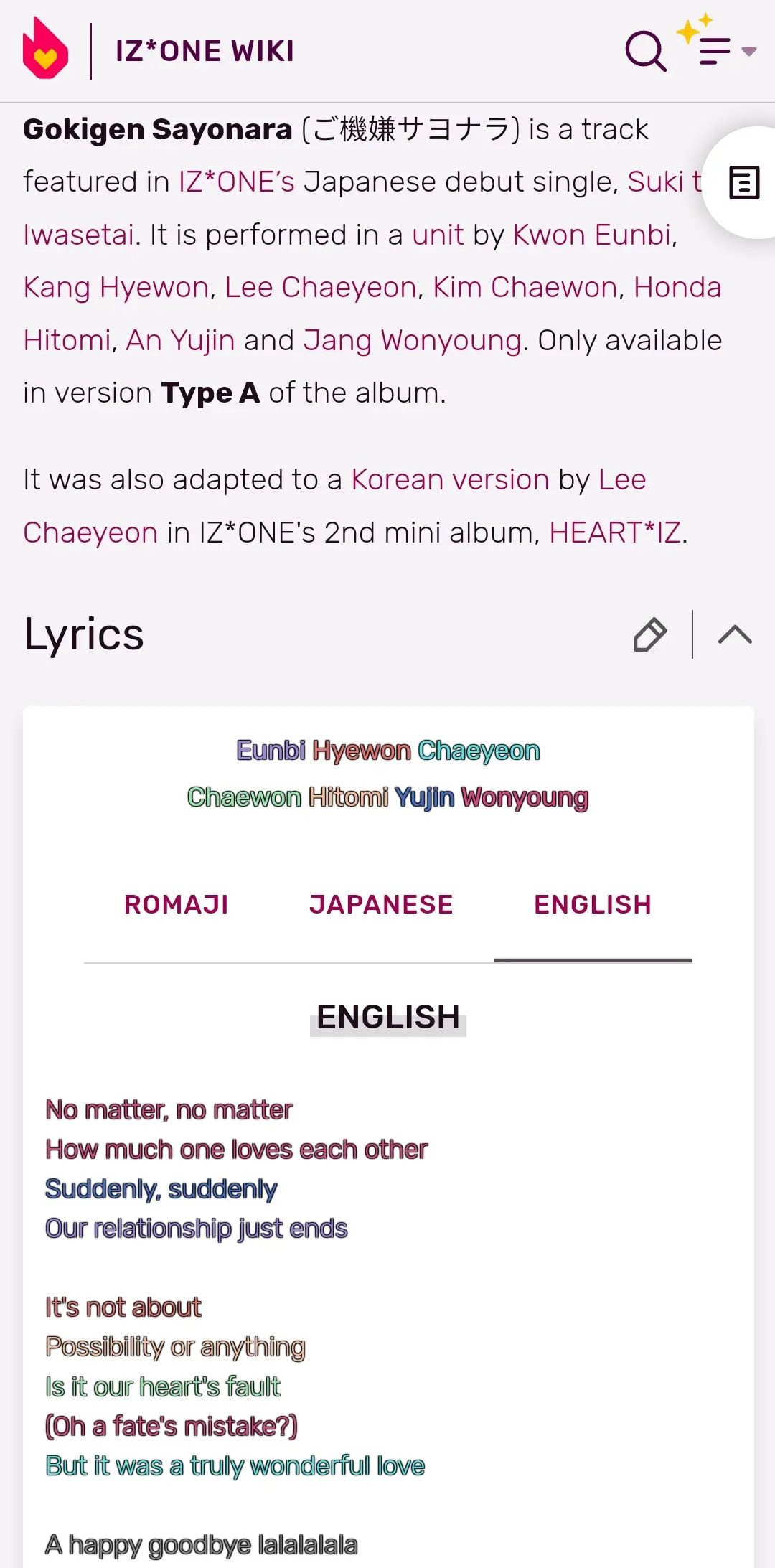This screenshot has width=775, height=1568.
Task: Switch to the Japanese tab
Action: tap(381, 904)
